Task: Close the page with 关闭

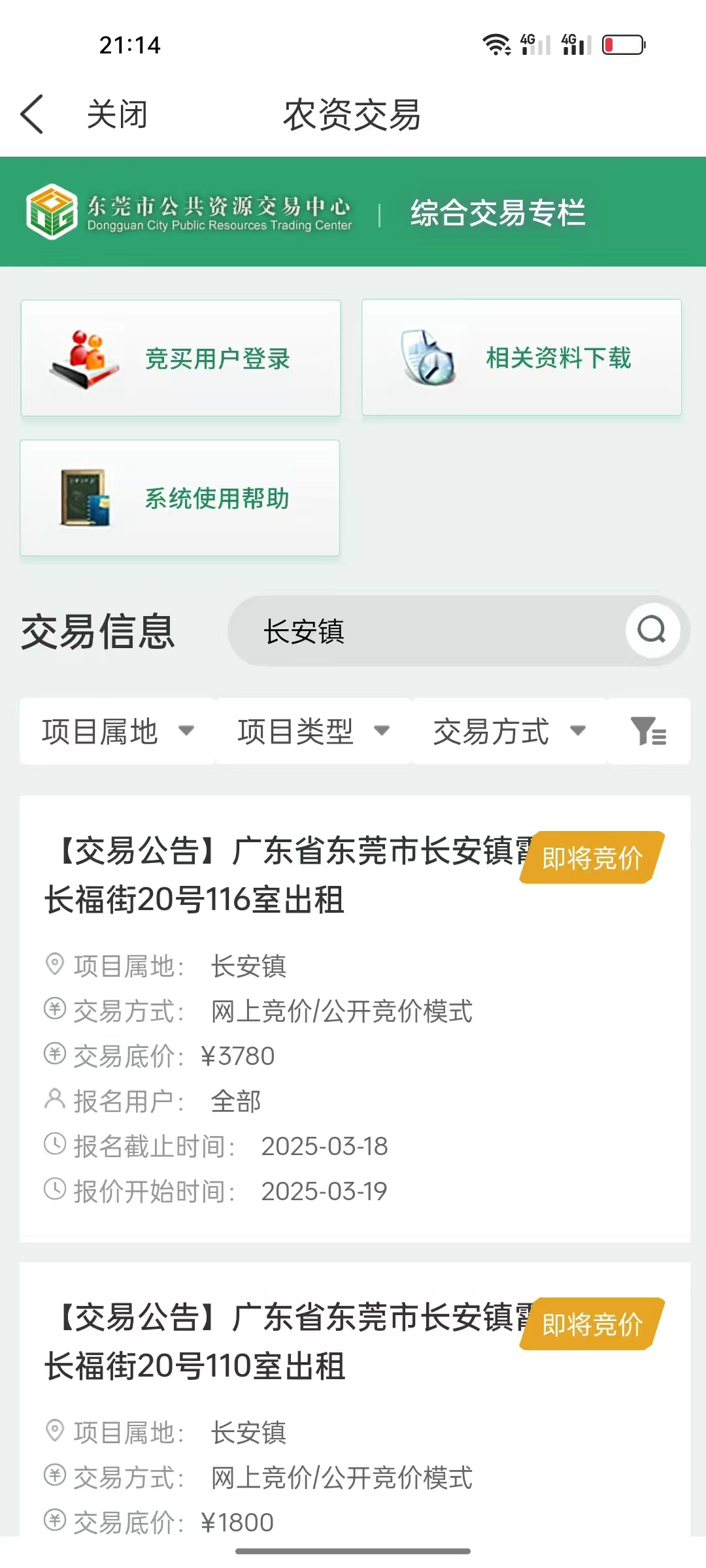Action: point(117,114)
